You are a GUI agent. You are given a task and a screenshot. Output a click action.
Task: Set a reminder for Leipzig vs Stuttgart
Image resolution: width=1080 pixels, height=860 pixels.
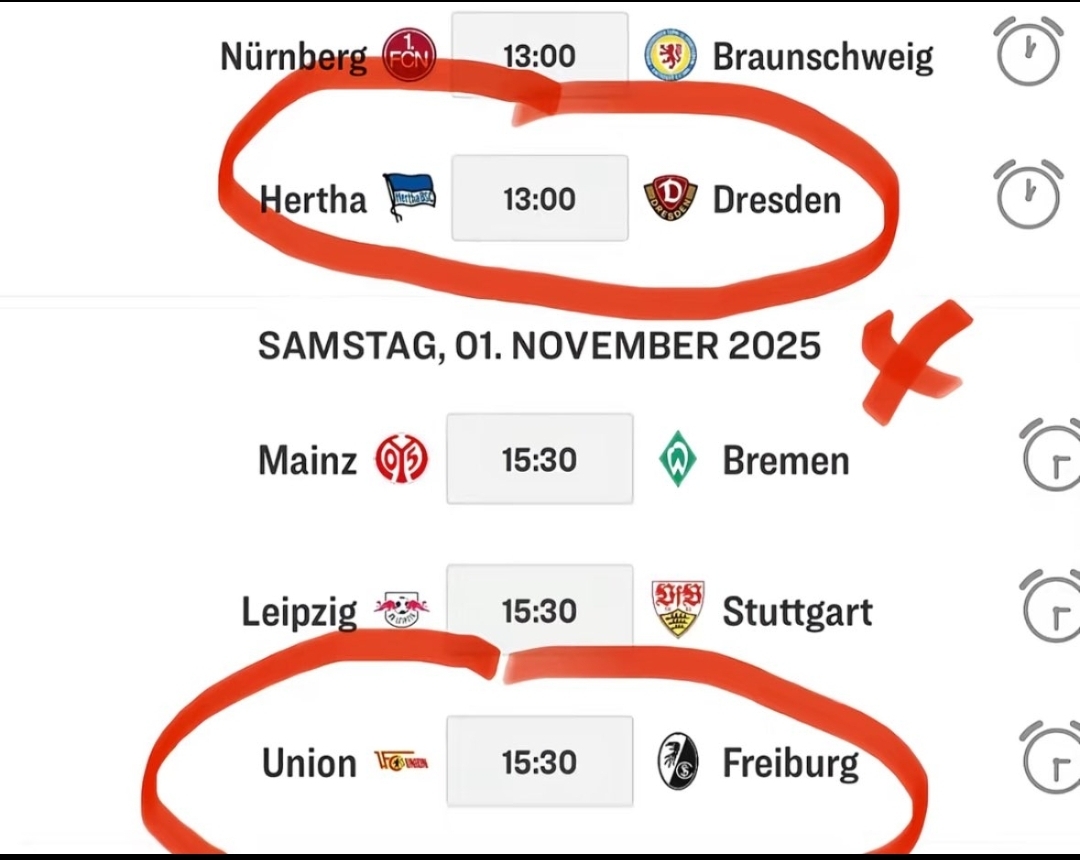tap(1052, 608)
